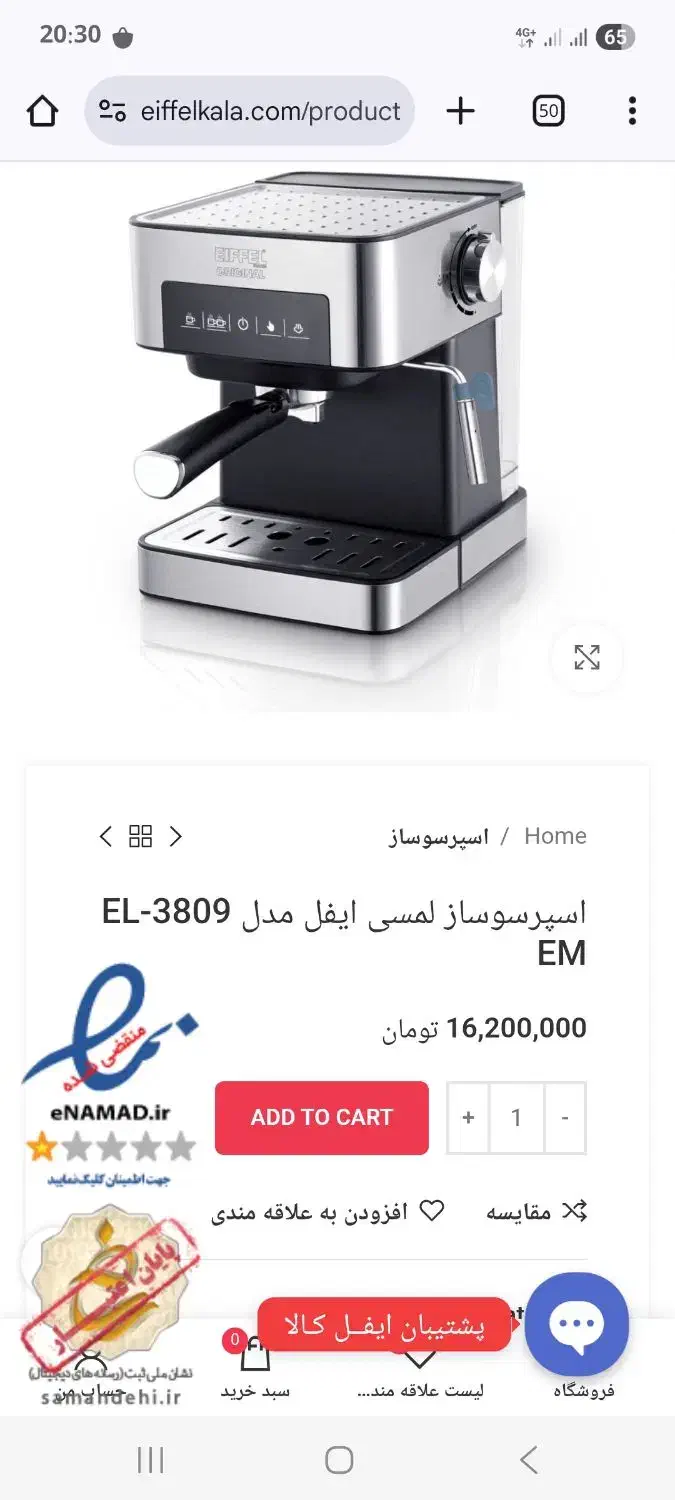Open the اسپرسوساز category breadcrumb

tap(438, 836)
